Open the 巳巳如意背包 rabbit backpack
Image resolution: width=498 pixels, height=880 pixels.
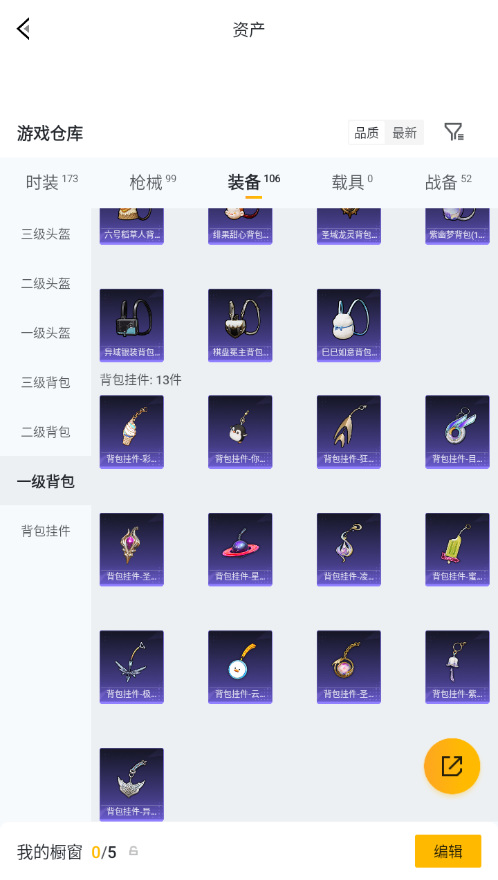[349, 326]
